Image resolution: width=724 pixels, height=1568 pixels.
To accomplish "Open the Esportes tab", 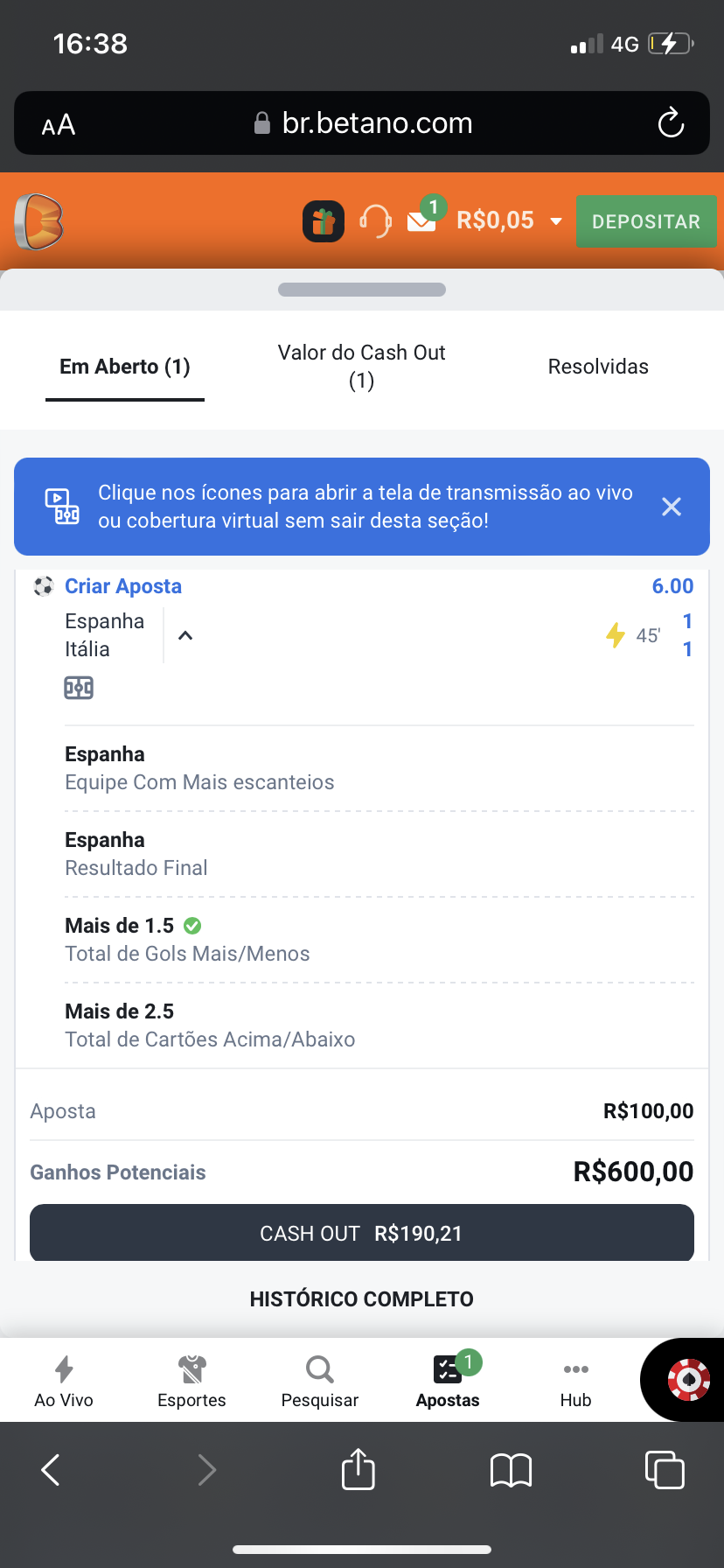I will [191, 1382].
